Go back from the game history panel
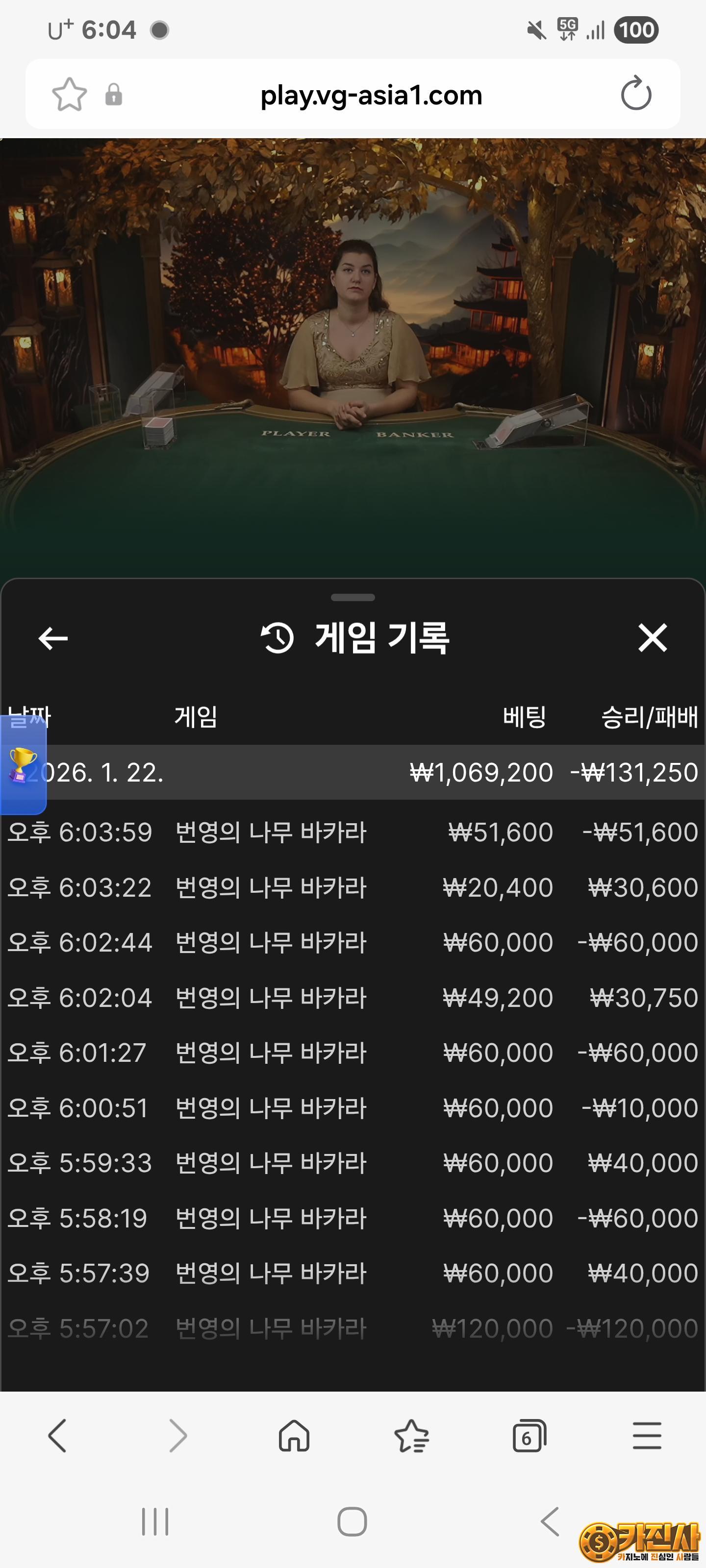Screen dimensions: 706x1568 tap(53, 638)
